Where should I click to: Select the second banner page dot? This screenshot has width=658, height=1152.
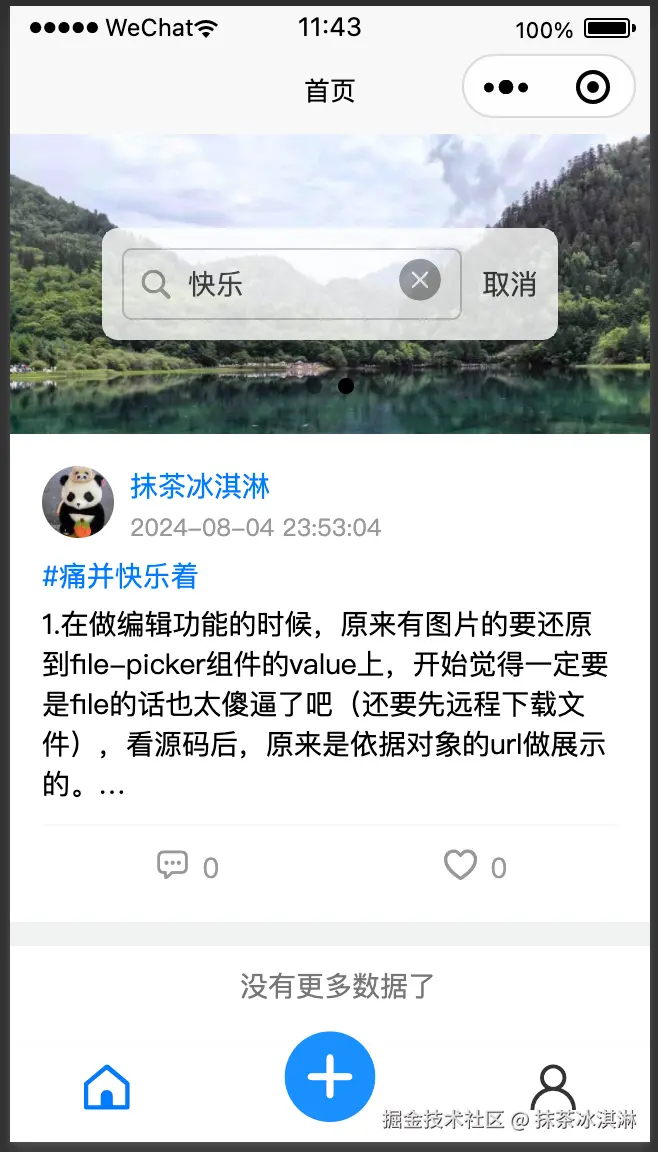point(346,386)
